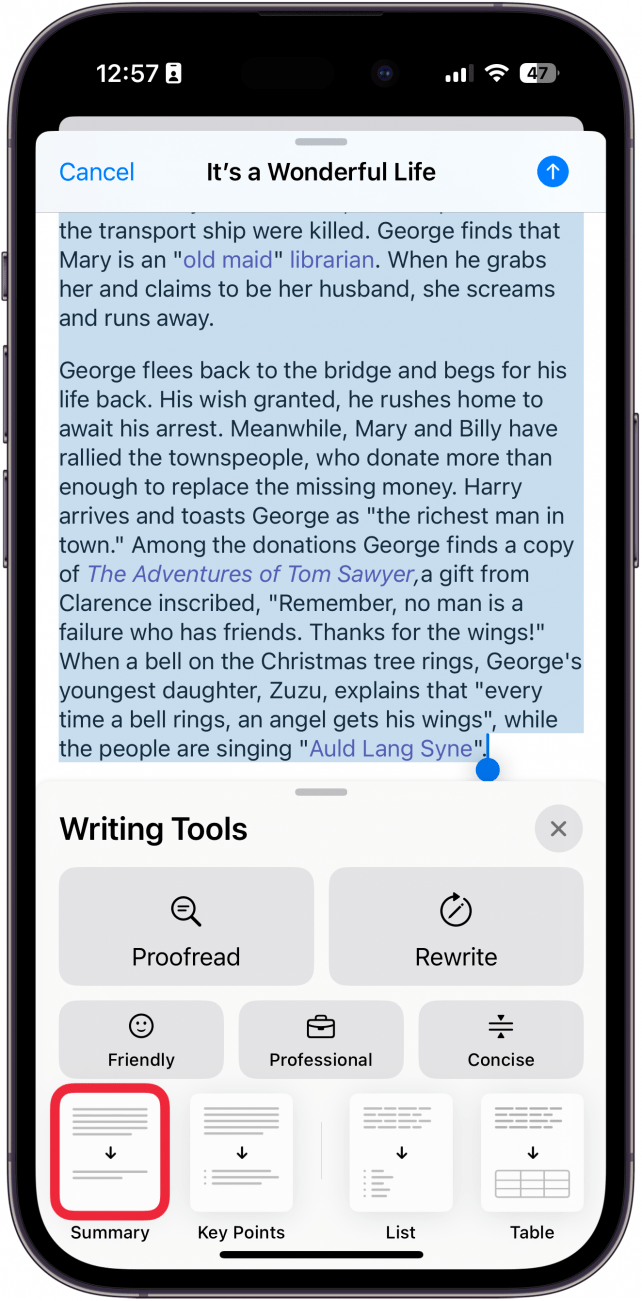This screenshot has height=1301, width=642.
Task: Open the Auld Lang Syne link
Action: tap(390, 749)
